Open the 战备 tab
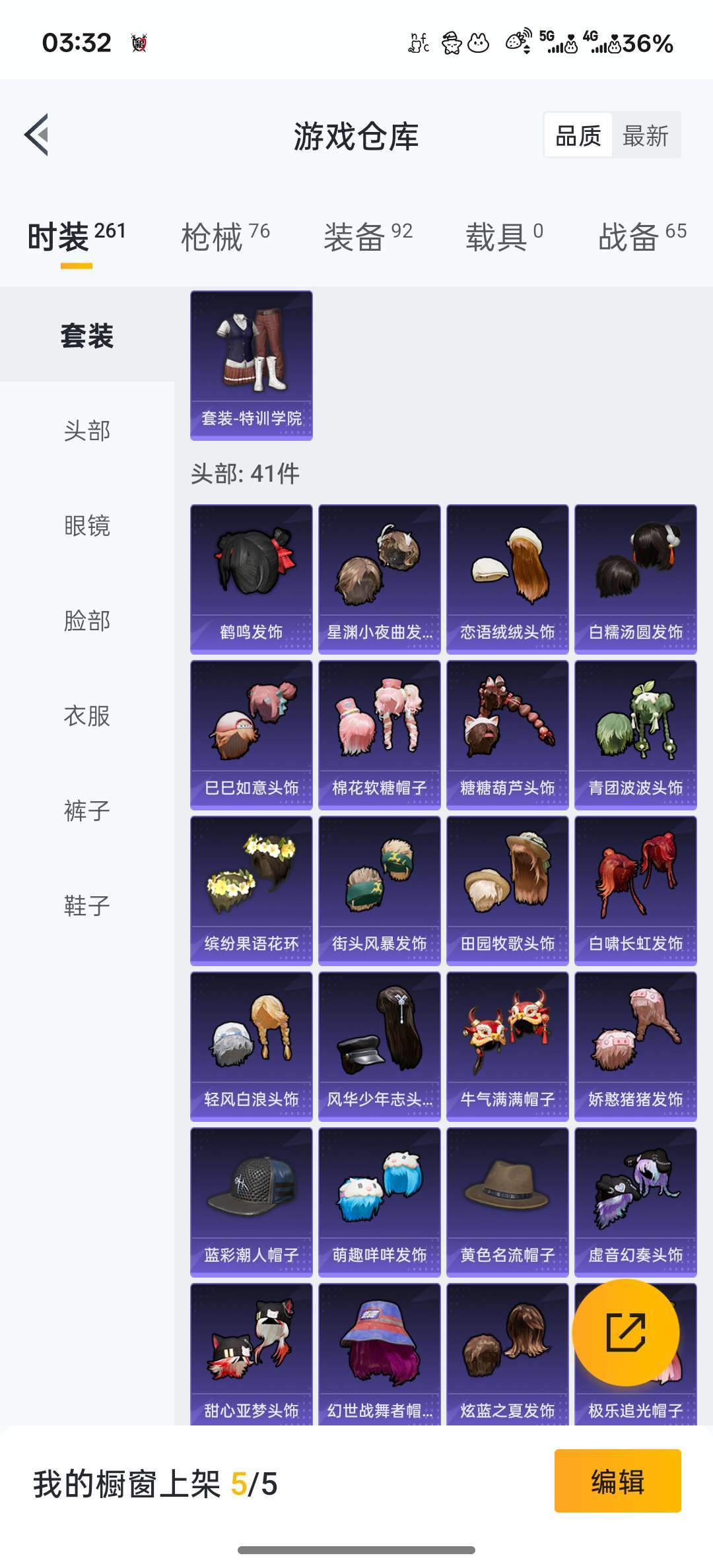Image resolution: width=713 pixels, height=1568 pixels. point(642,236)
